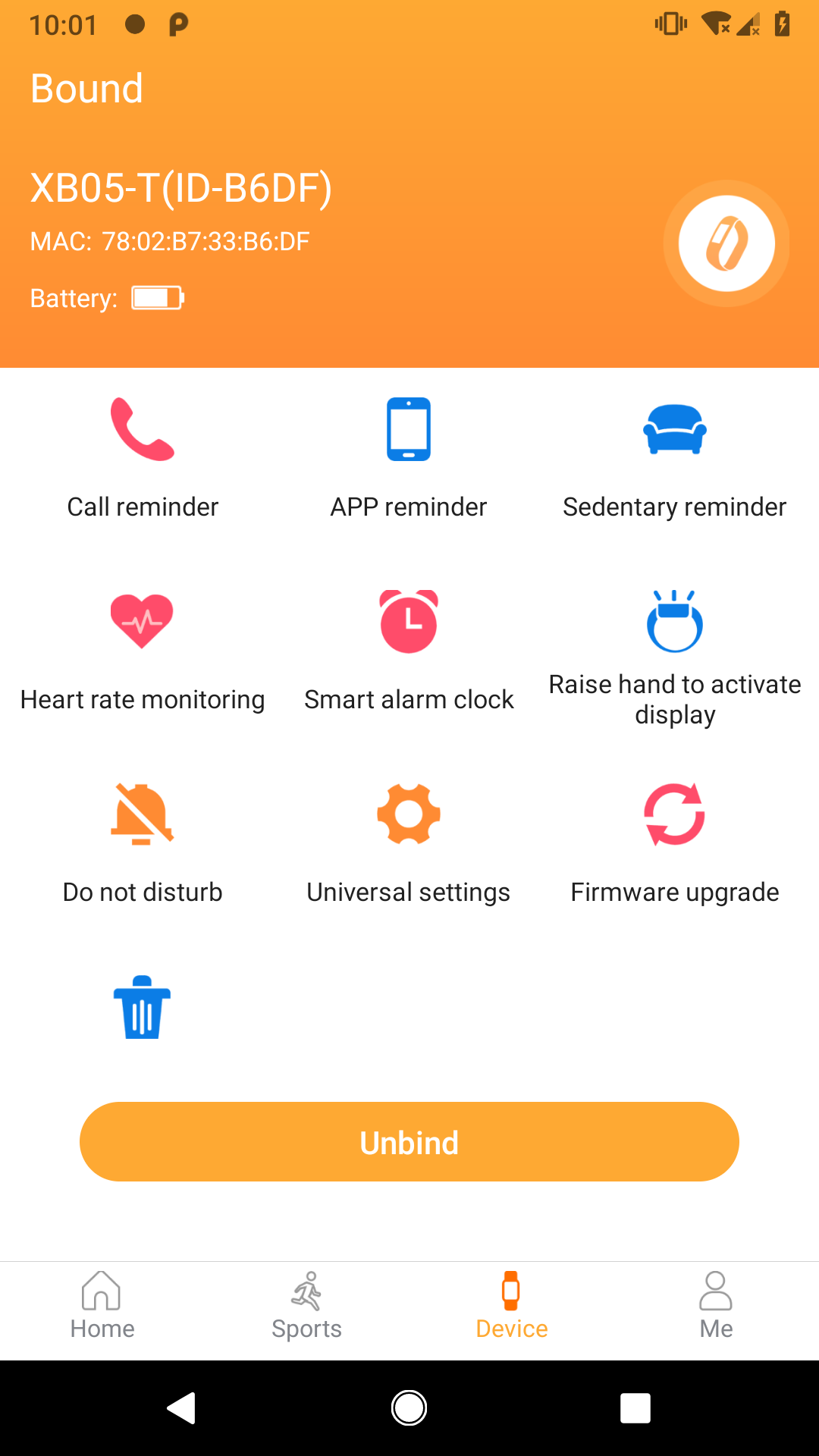The image size is (819, 1456).
Task: Open the Sedentary reminder settings
Action: pyautogui.click(x=675, y=455)
